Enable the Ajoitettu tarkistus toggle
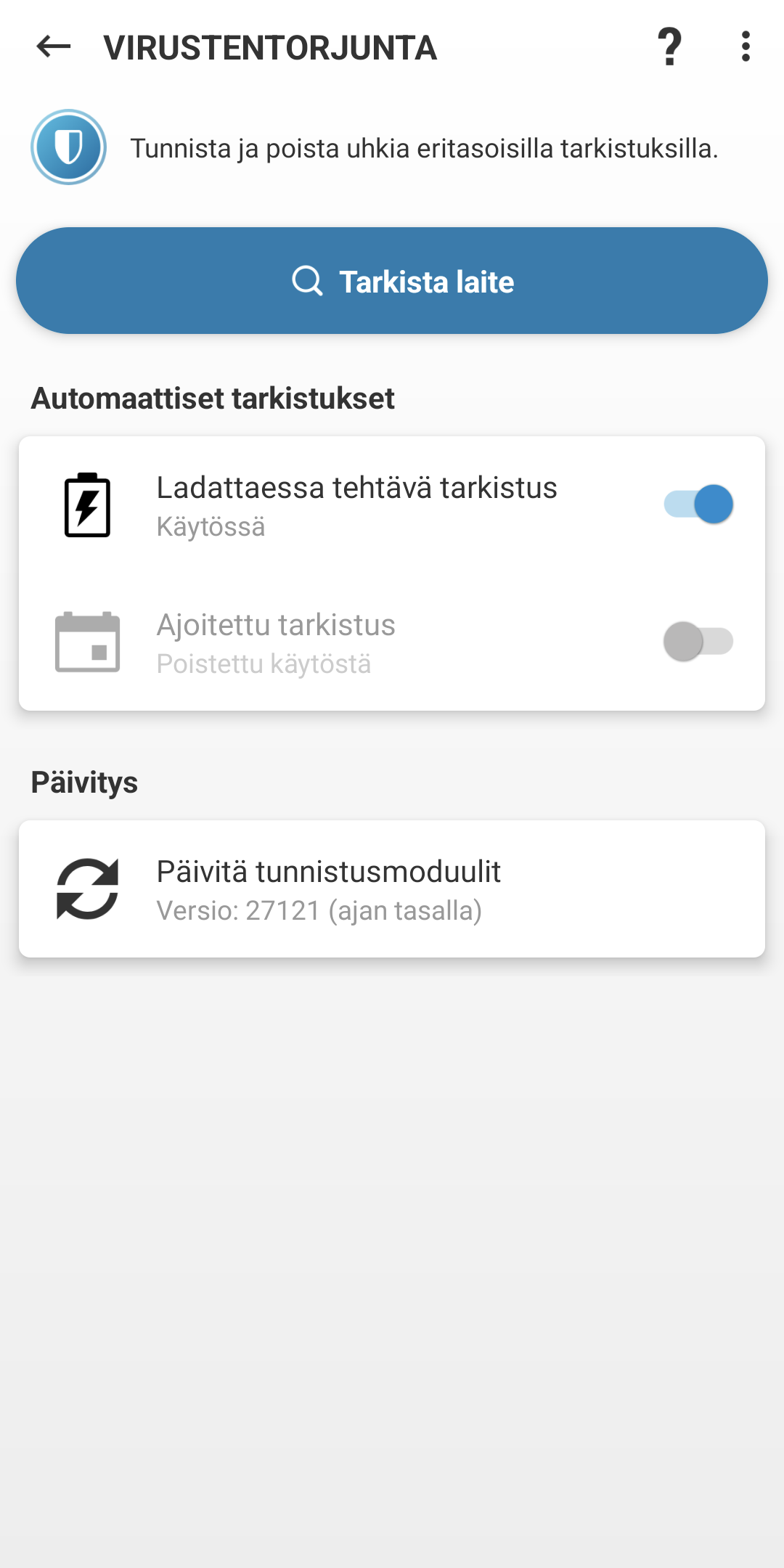Viewport: 784px width, 1568px height. [x=699, y=641]
